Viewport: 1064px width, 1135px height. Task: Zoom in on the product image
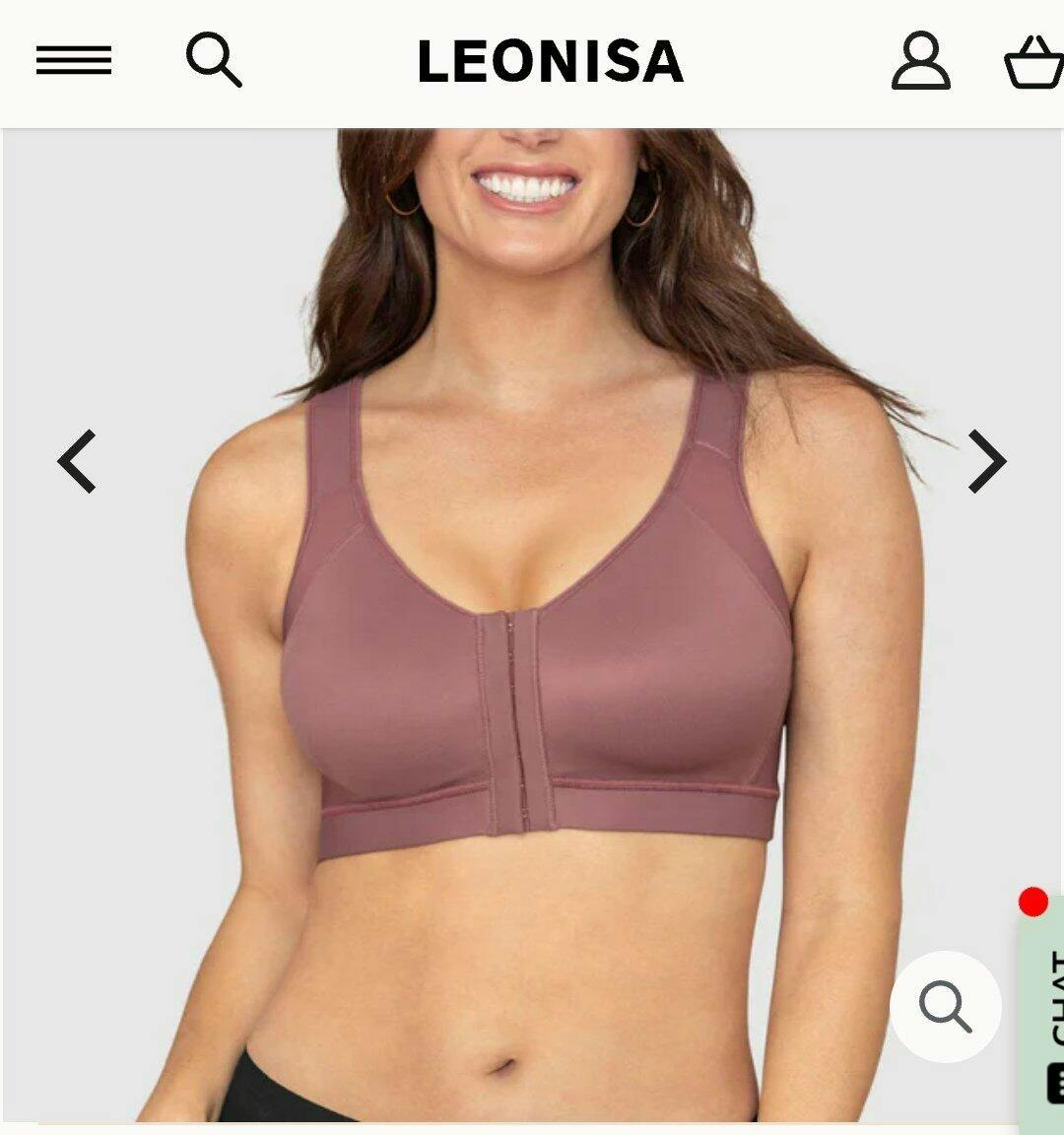(946, 1006)
